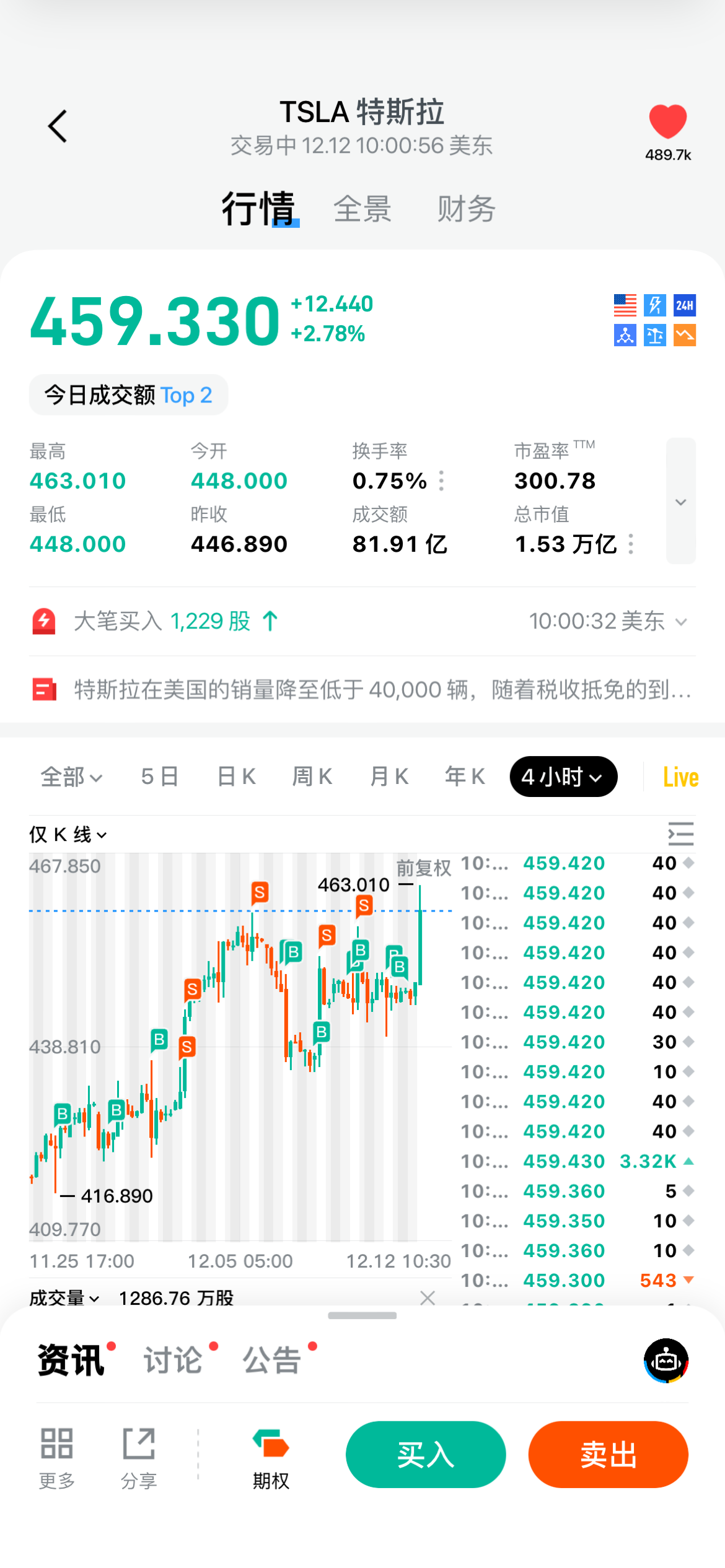Image resolution: width=725 pixels, height=1568 pixels.
Task: Open the Live stream link
Action: tap(680, 777)
